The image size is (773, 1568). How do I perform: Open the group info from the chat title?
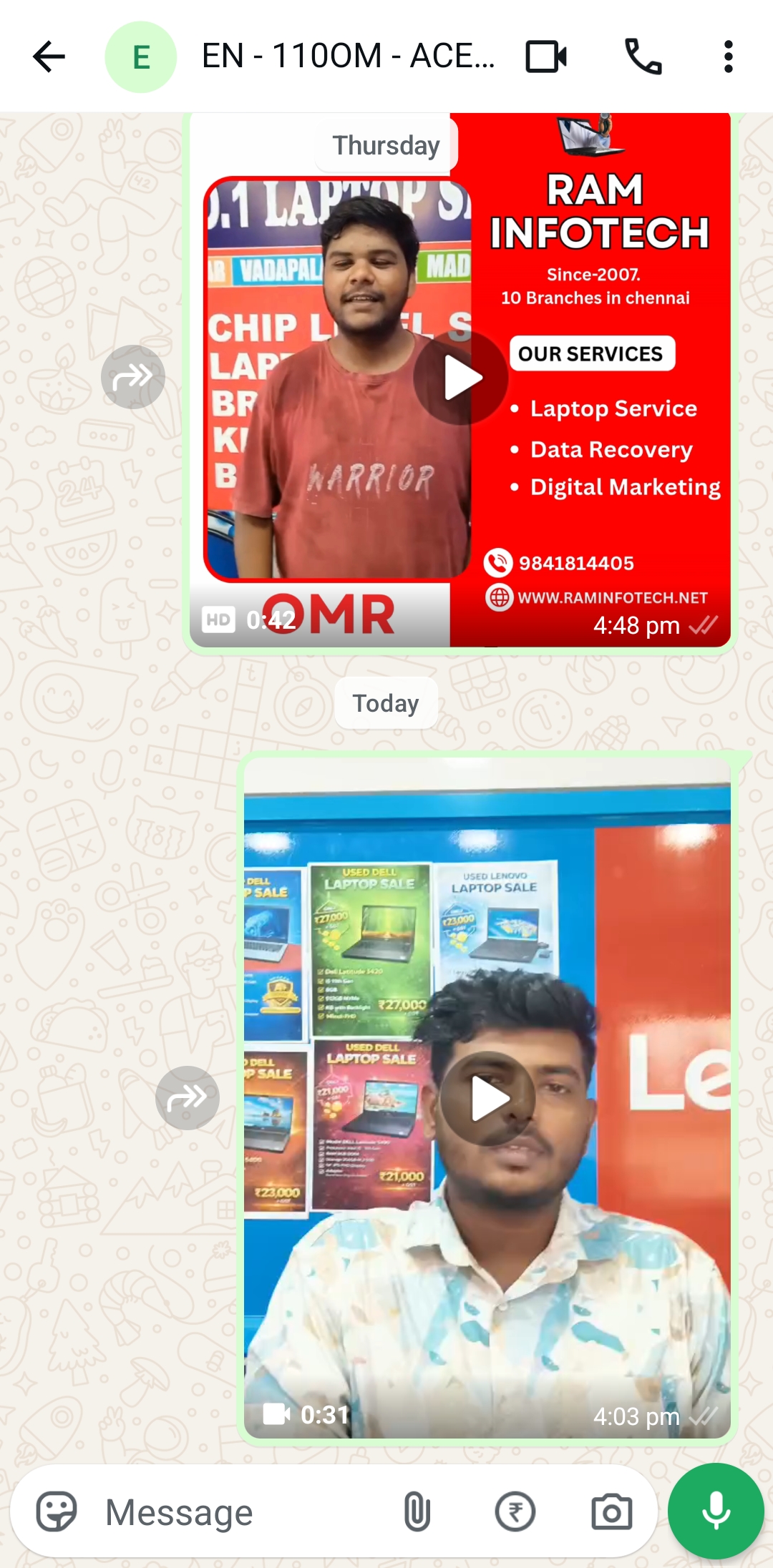pos(348,57)
